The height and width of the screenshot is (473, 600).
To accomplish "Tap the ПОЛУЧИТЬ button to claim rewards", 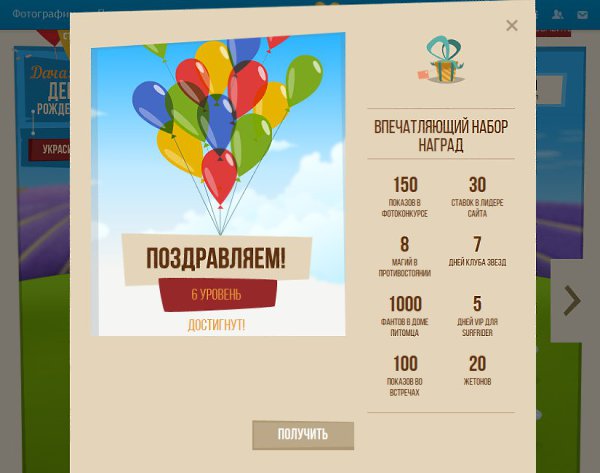I will click(303, 435).
